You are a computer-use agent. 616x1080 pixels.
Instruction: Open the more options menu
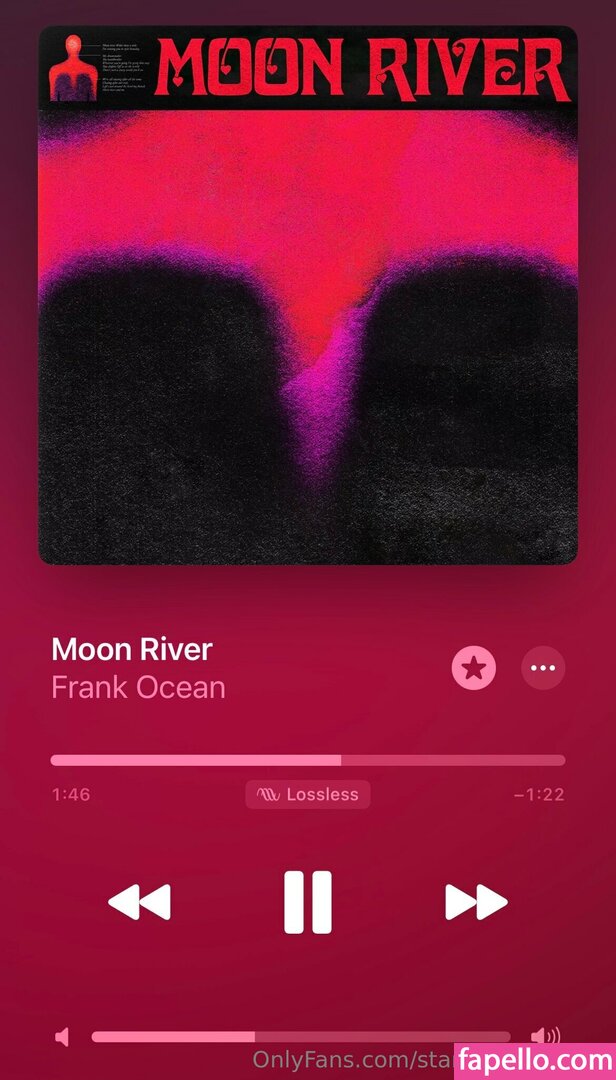pyautogui.click(x=543, y=668)
